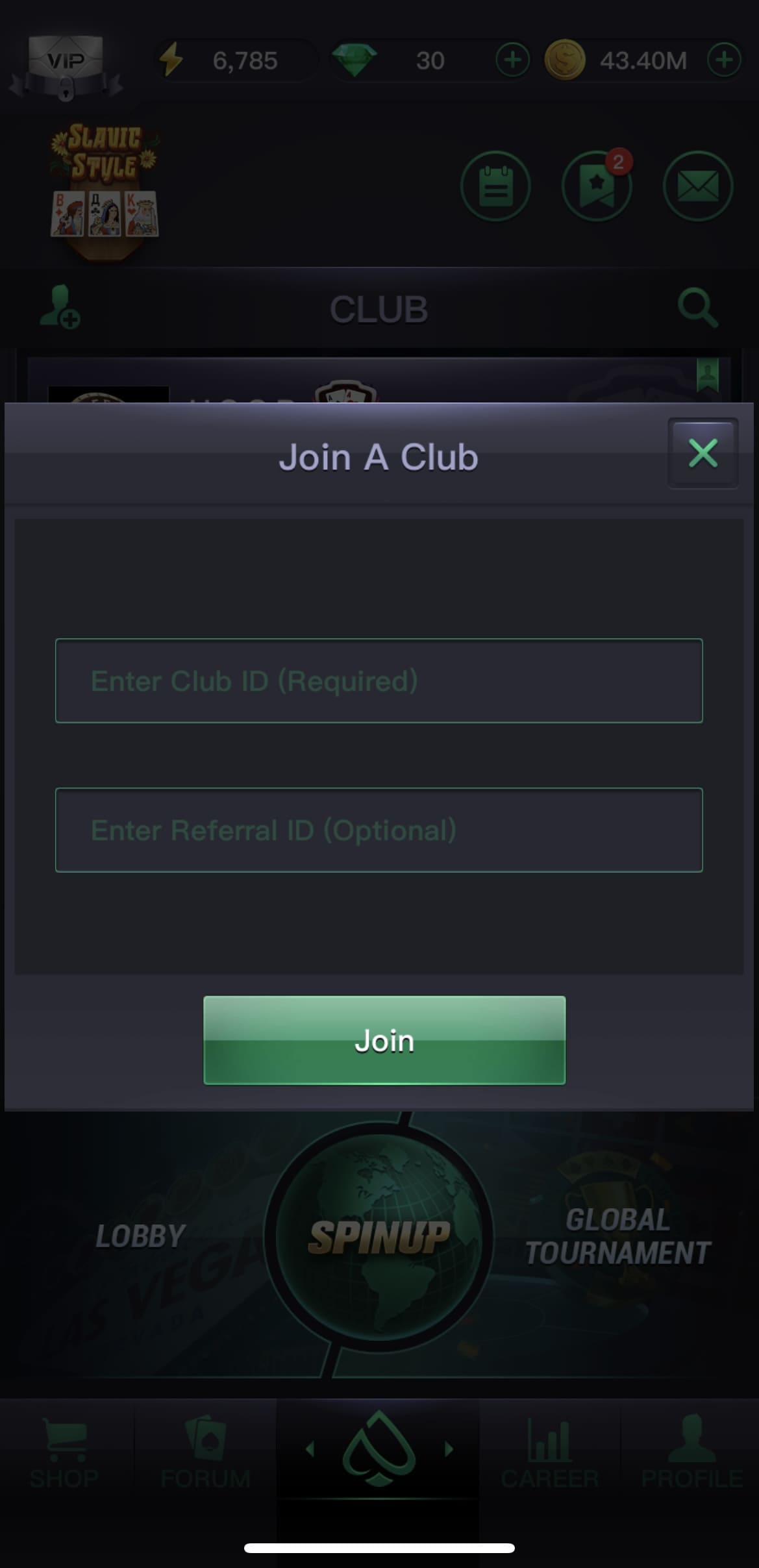Tap the Enter Club ID field
The width and height of the screenshot is (759, 1568).
(x=379, y=680)
